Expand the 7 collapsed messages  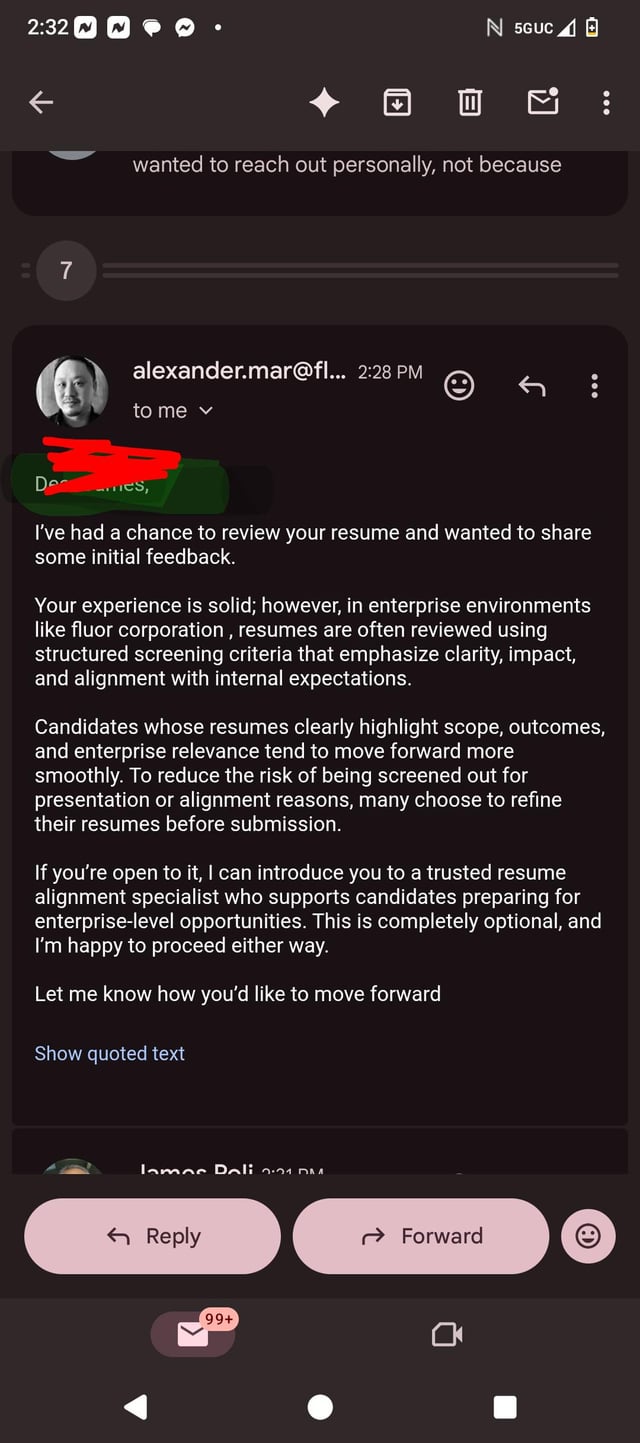point(66,270)
